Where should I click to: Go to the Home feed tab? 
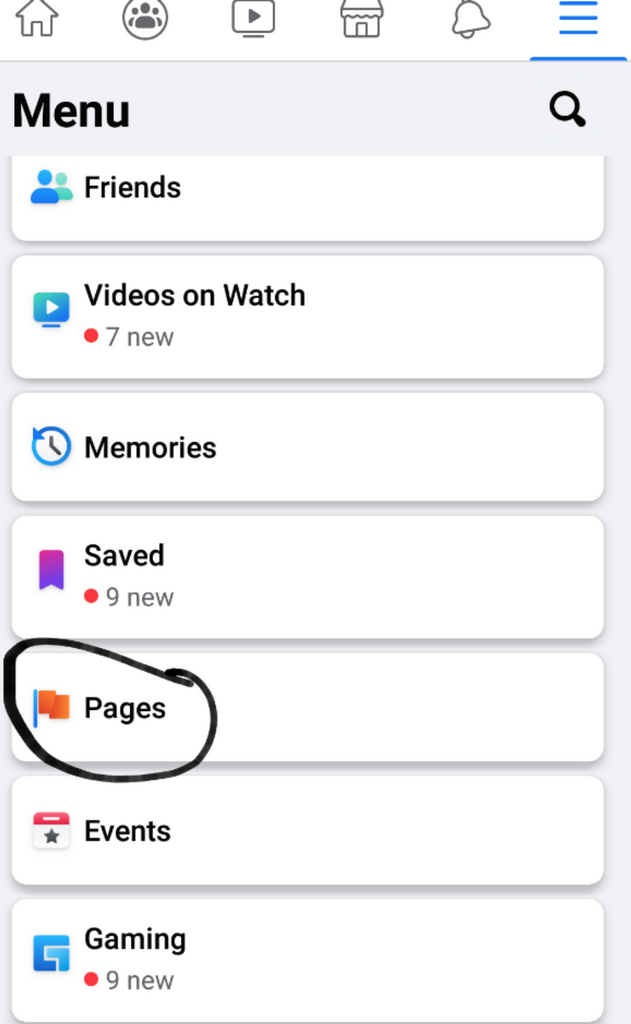[37, 18]
